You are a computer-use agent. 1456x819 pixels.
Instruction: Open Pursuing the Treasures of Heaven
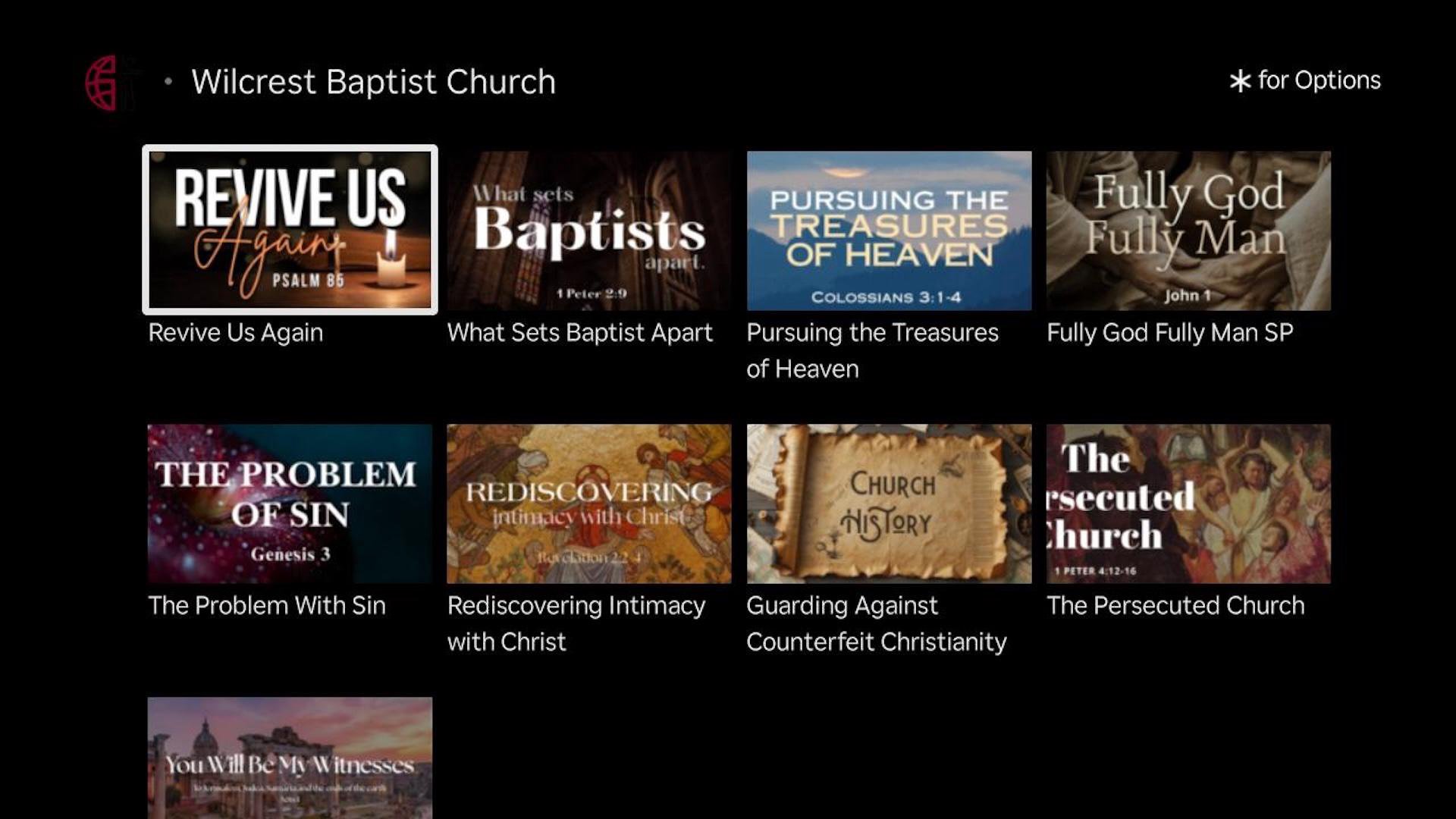tap(889, 230)
